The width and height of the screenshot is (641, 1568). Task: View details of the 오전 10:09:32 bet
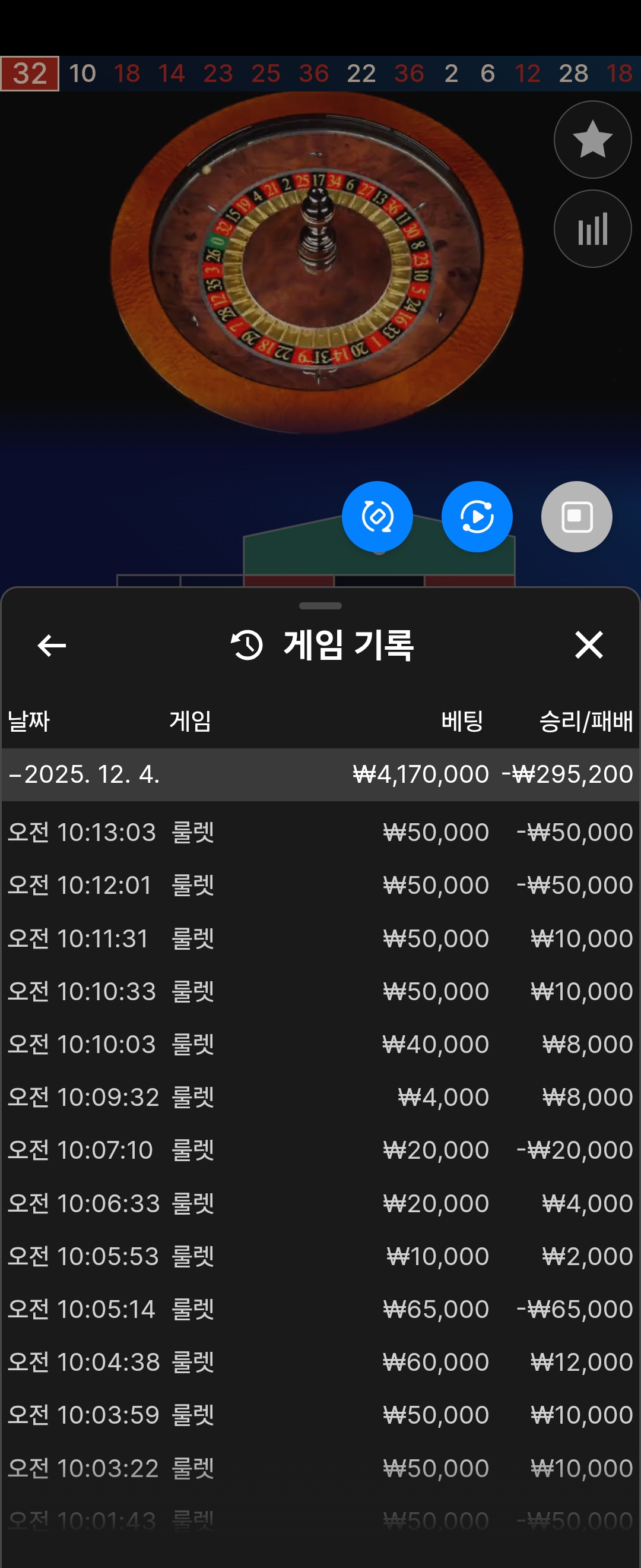(x=320, y=1098)
